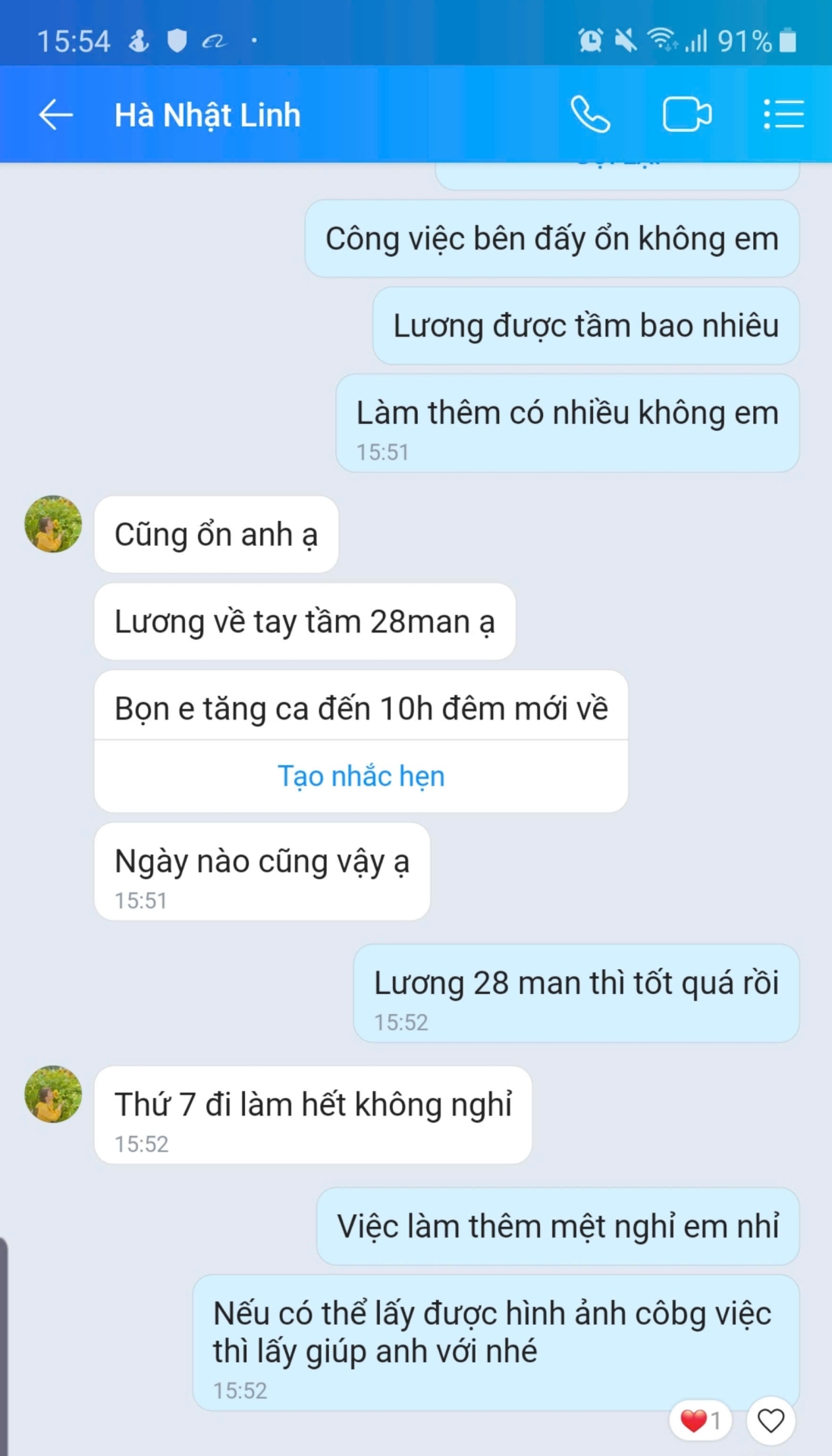
Task: Tap the Tạo nhắc hẹn link
Action: point(361,776)
